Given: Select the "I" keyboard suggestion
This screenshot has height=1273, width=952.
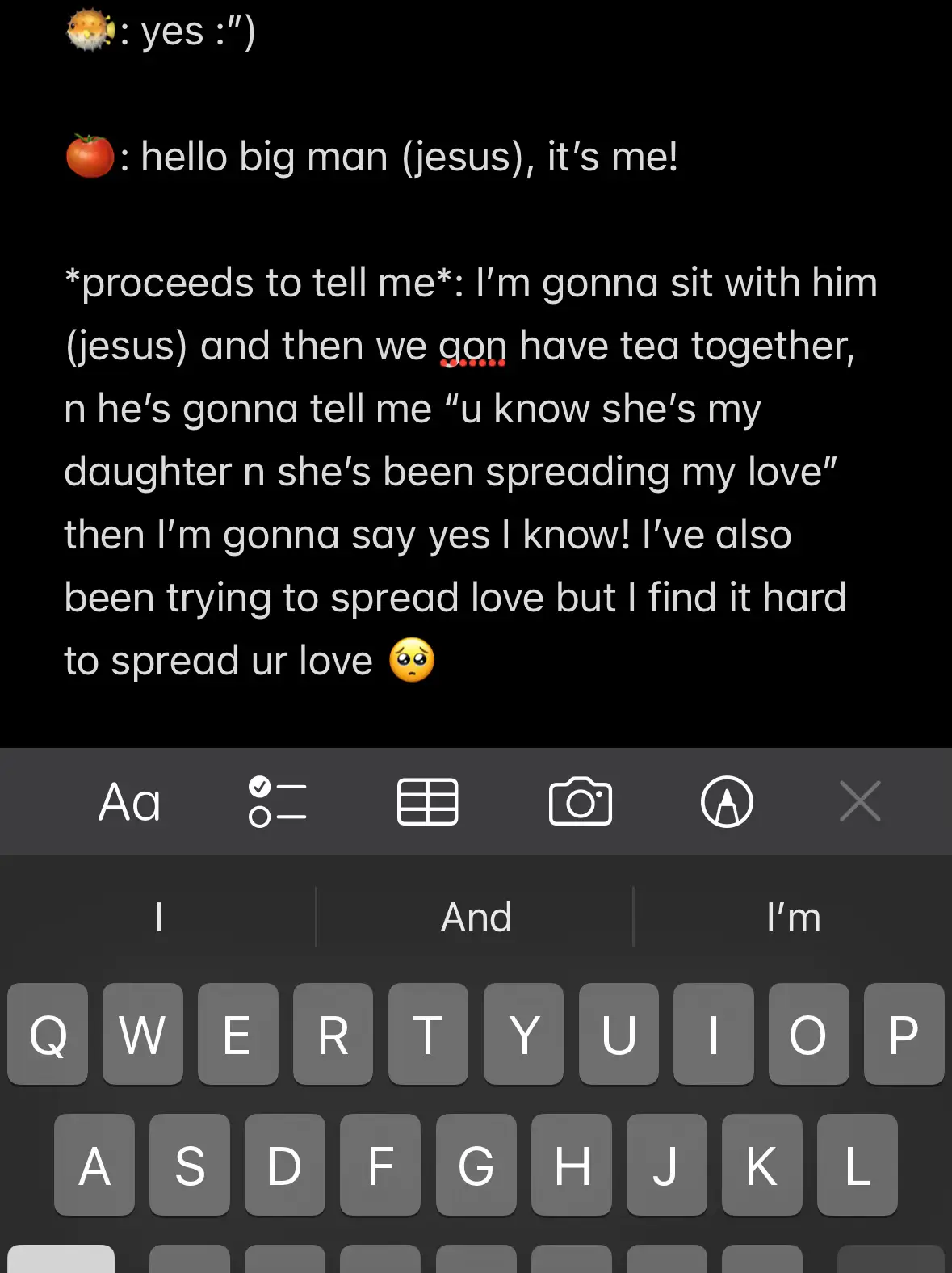Looking at the screenshot, I should [158, 918].
